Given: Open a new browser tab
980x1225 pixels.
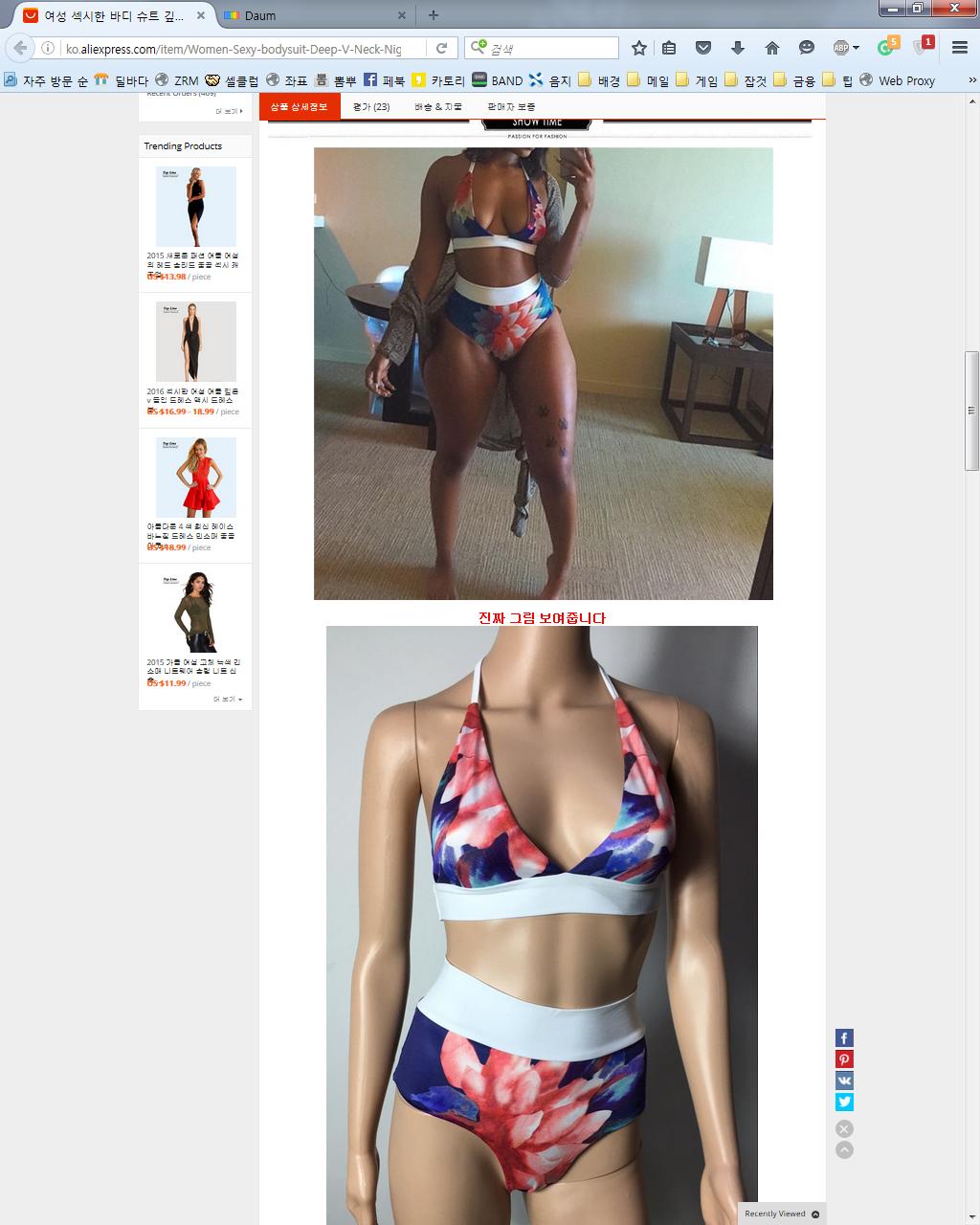Looking at the screenshot, I should point(434,15).
